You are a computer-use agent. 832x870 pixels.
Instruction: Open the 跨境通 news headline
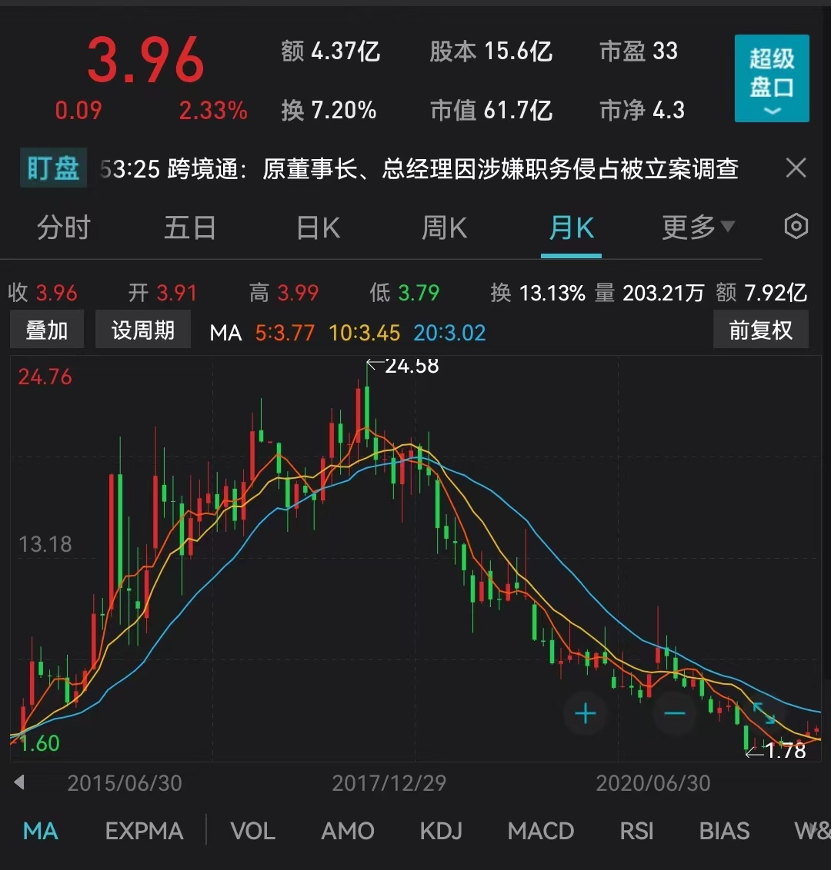tap(420, 168)
